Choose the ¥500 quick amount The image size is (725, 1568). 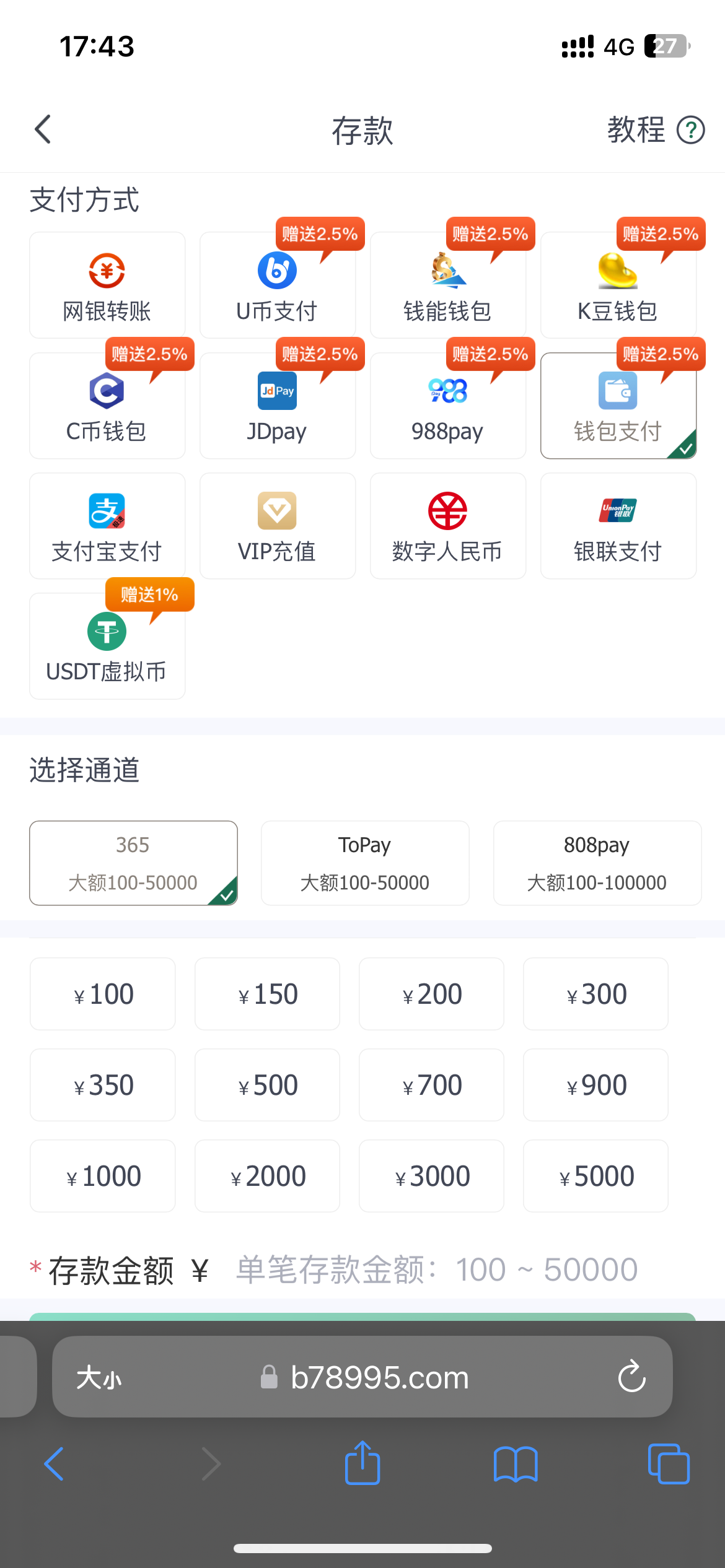point(267,1085)
